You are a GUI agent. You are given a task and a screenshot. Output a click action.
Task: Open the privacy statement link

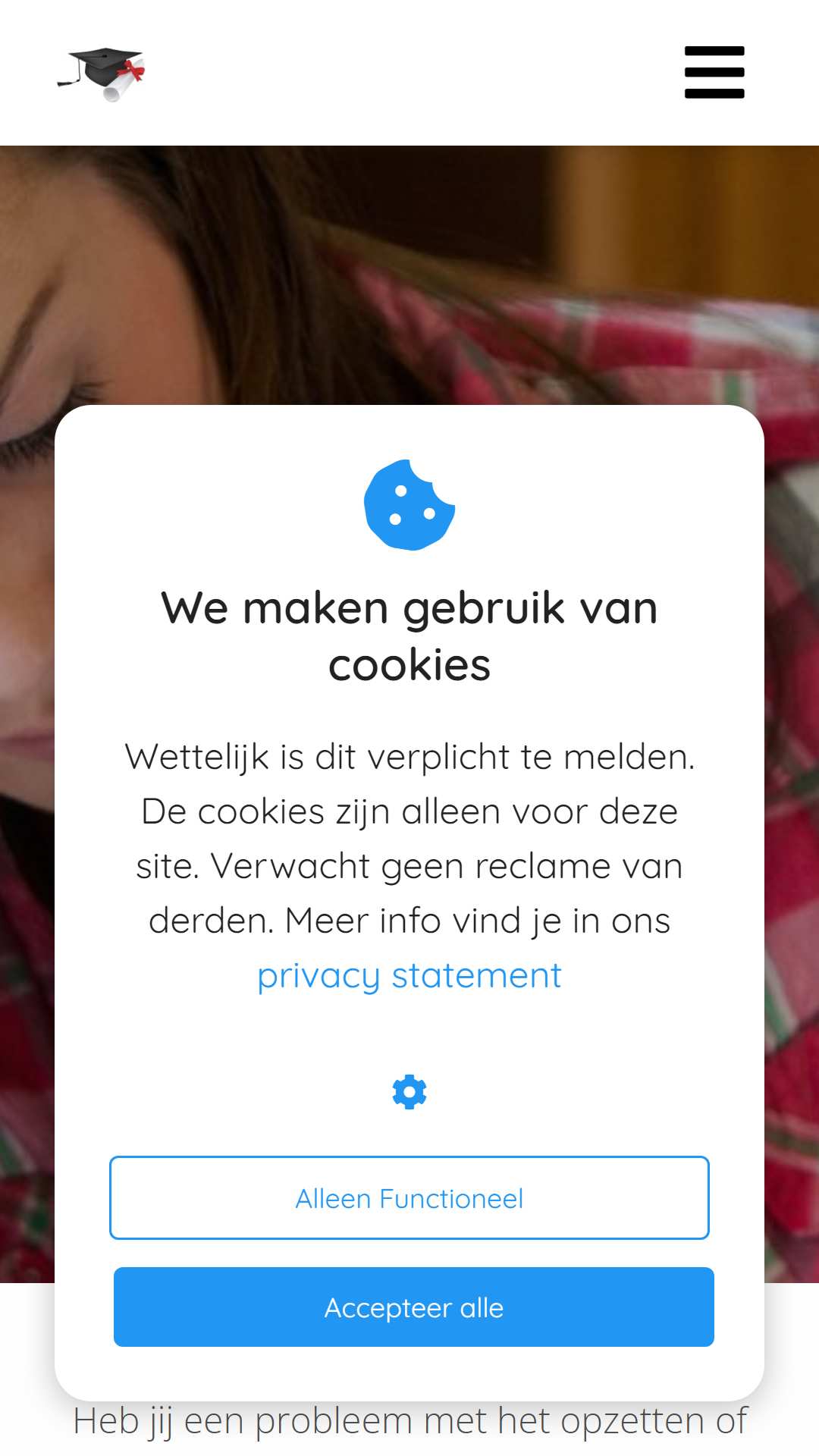point(409,975)
